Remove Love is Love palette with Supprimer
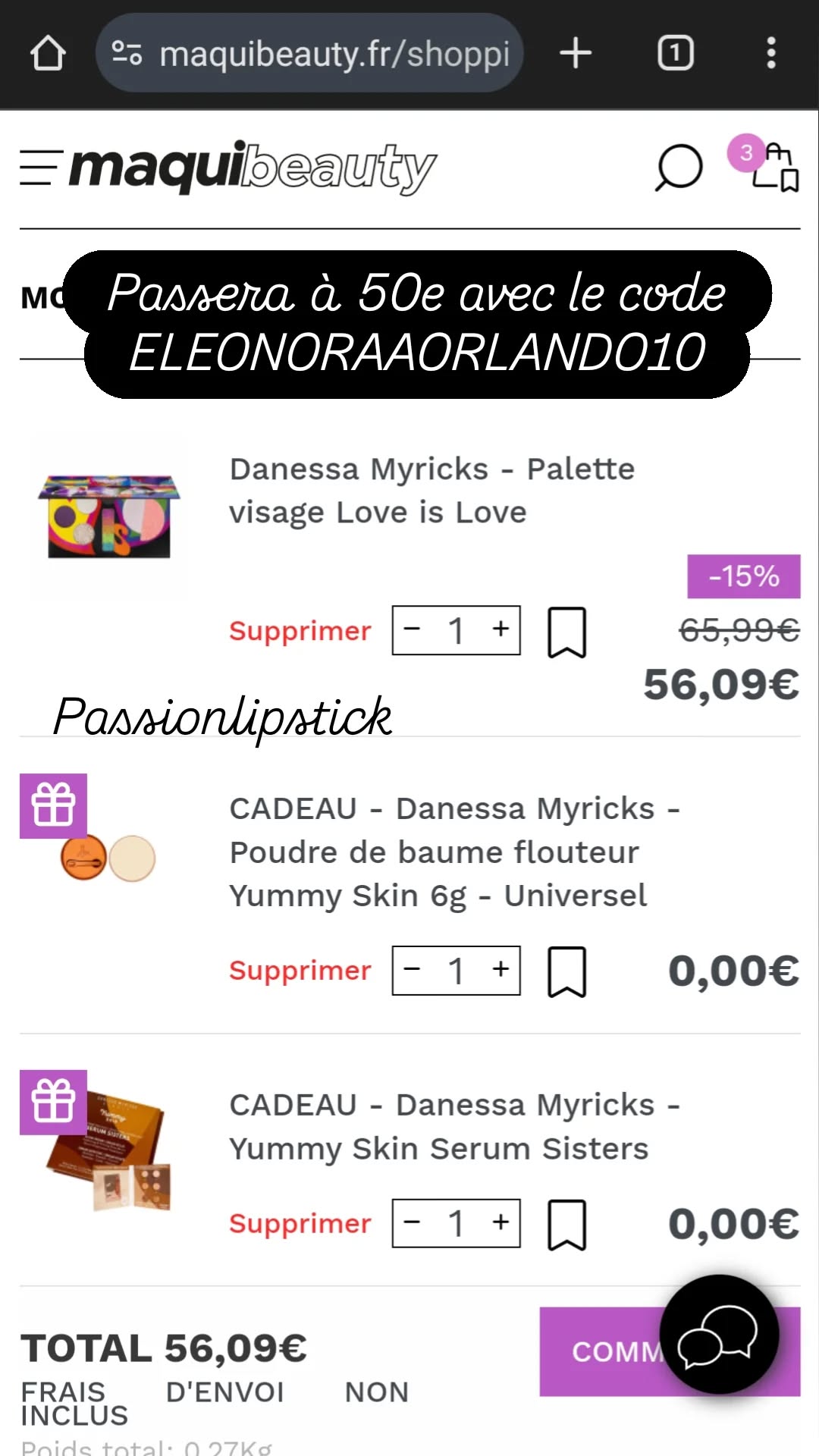 pyautogui.click(x=299, y=630)
